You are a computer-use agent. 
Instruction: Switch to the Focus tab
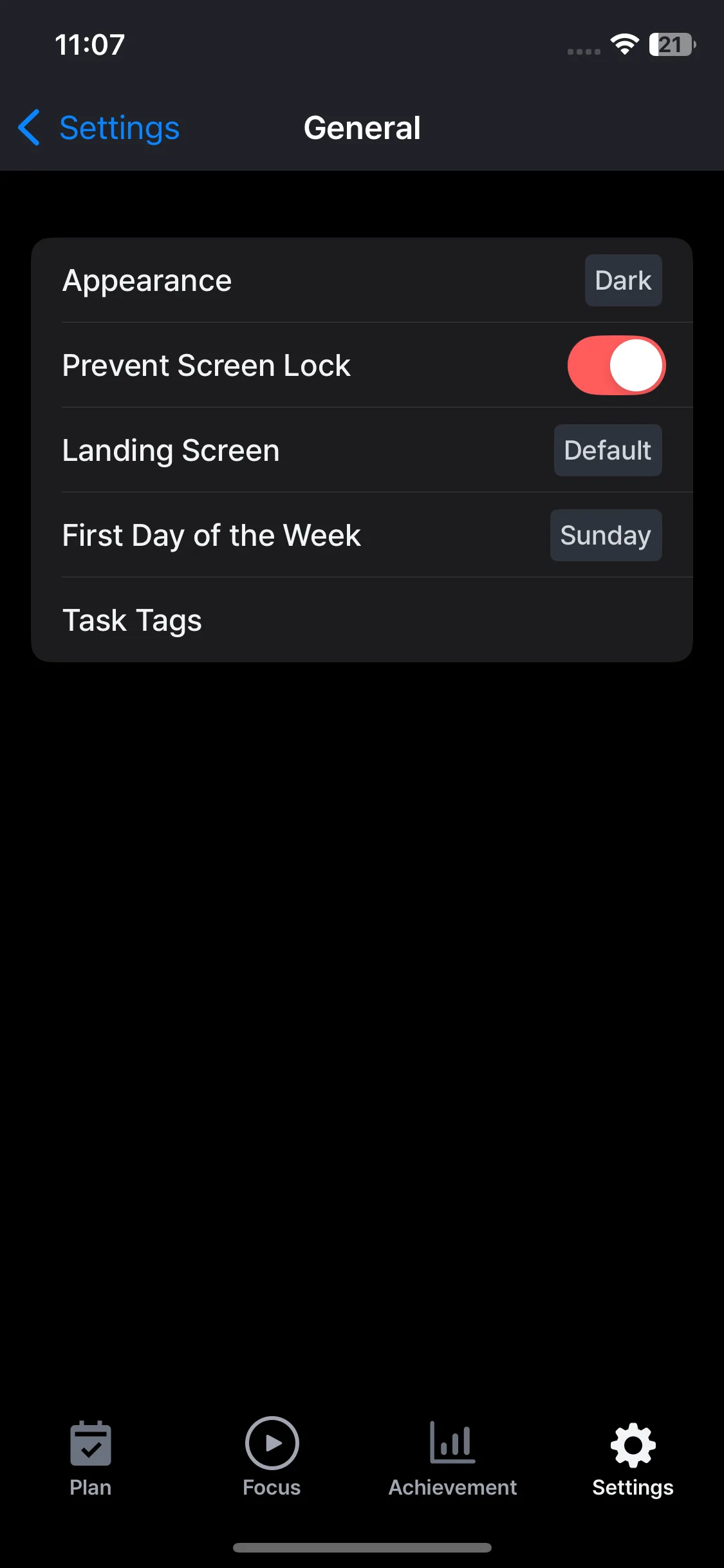272,1457
